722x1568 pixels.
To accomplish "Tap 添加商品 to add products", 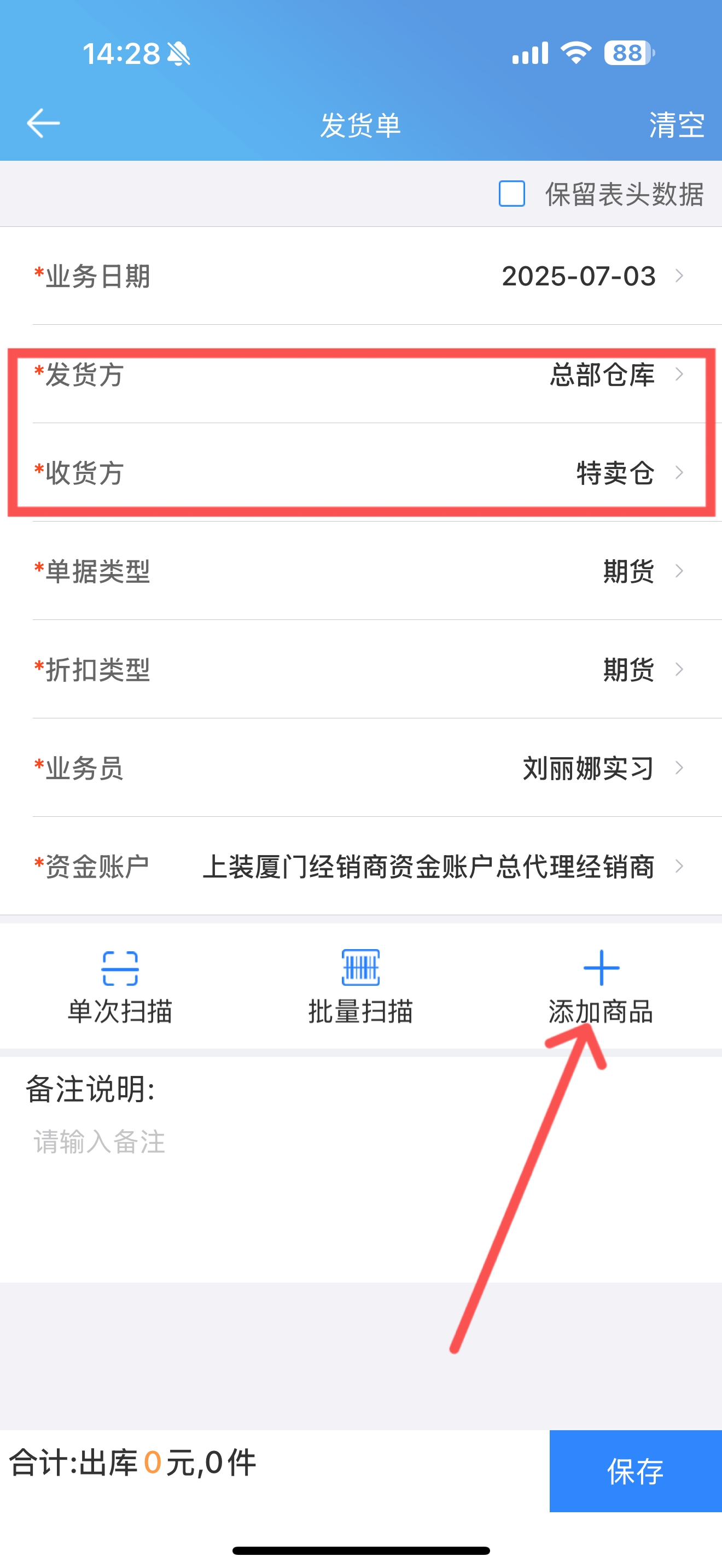I will 601,987.
